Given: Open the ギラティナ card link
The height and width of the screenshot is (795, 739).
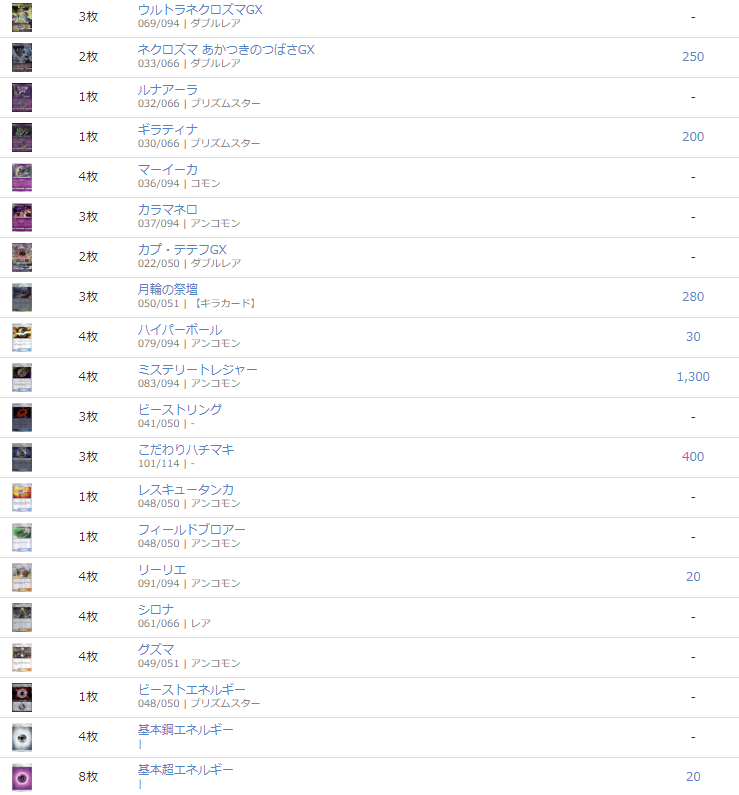Looking at the screenshot, I should (168, 130).
